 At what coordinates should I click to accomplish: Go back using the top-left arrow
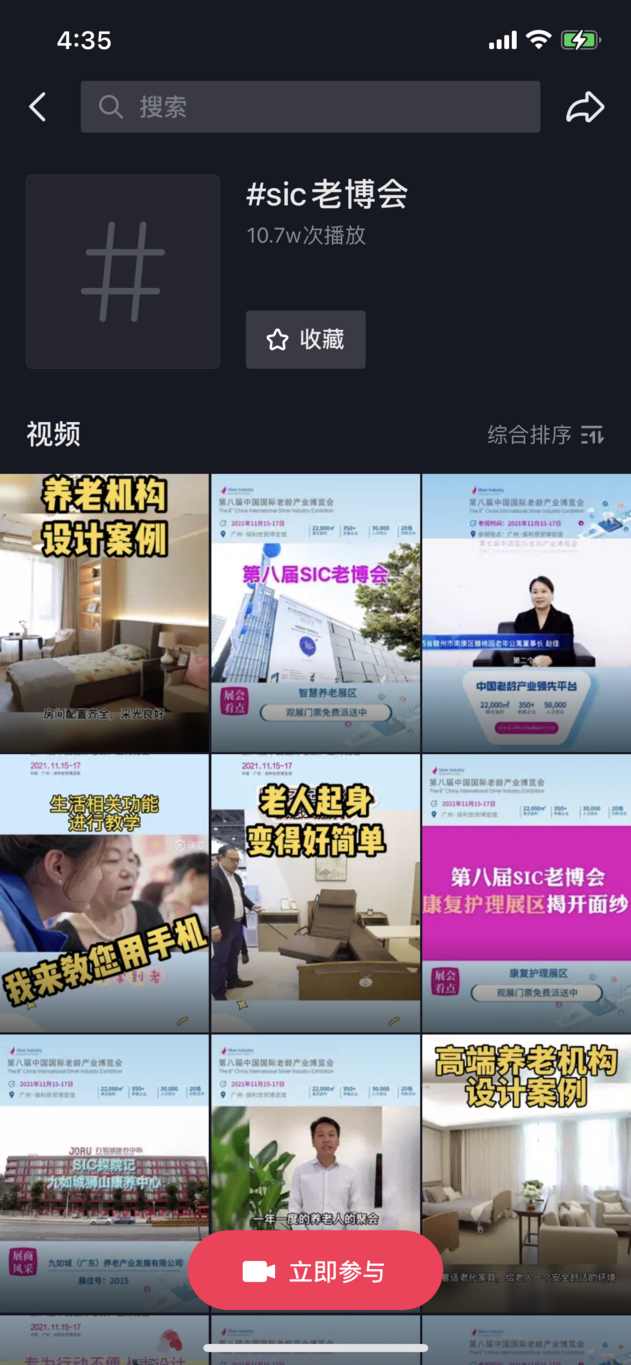coord(38,107)
